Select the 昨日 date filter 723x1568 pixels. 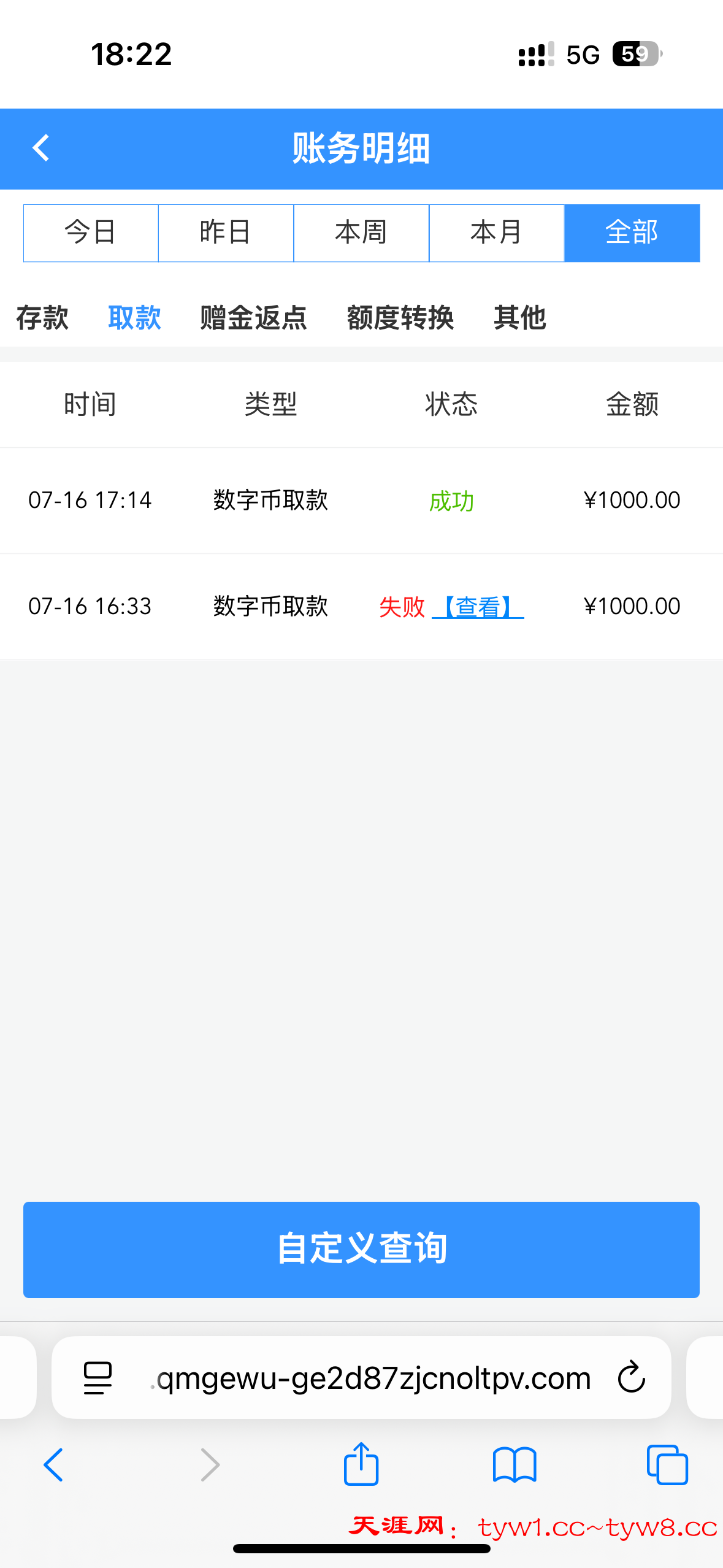[226, 233]
